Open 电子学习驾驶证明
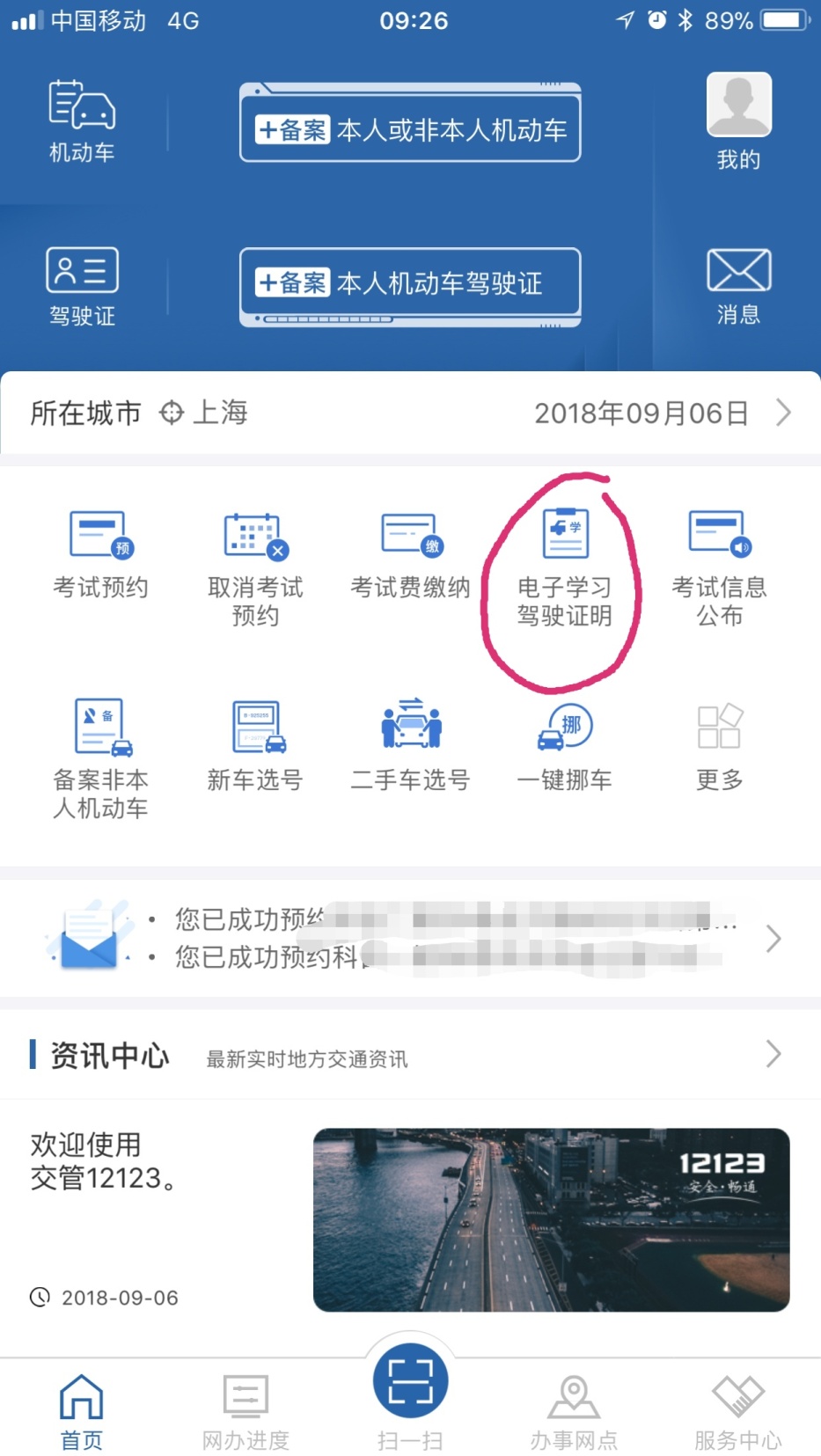 tap(564, 567)
